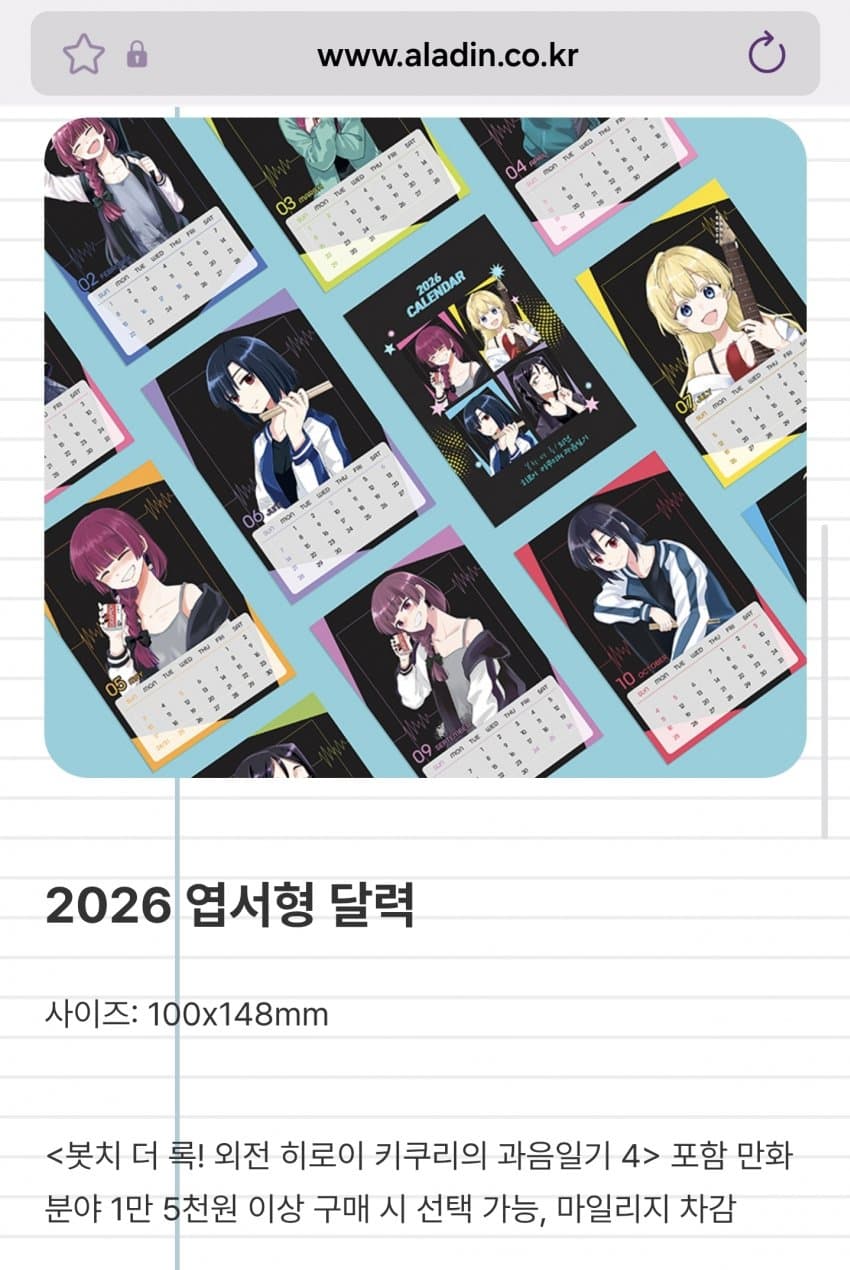The height and width of the screenshot is (1270, 850).
Task: Open the 2026 postcard calendar image
Action: (425, 447)
